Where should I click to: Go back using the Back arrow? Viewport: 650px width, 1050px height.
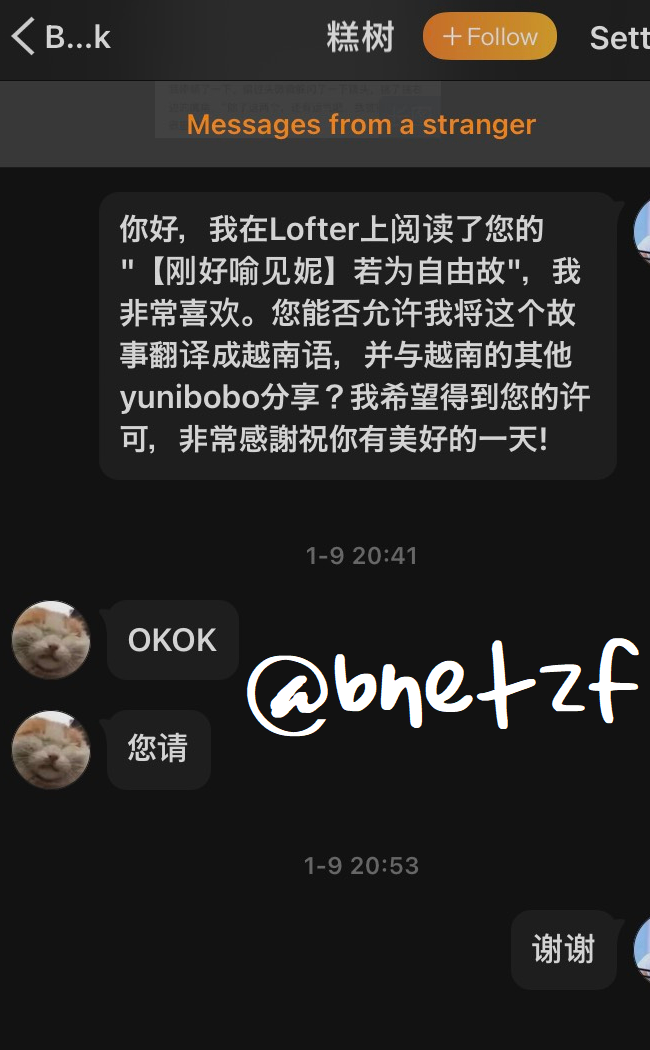tap(24, 38)
